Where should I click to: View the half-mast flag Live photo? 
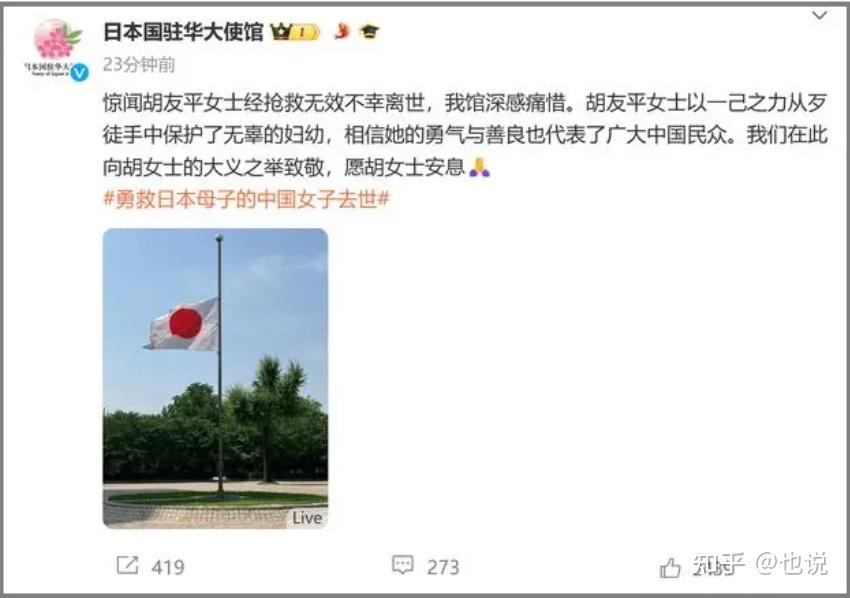pos(215,378)
